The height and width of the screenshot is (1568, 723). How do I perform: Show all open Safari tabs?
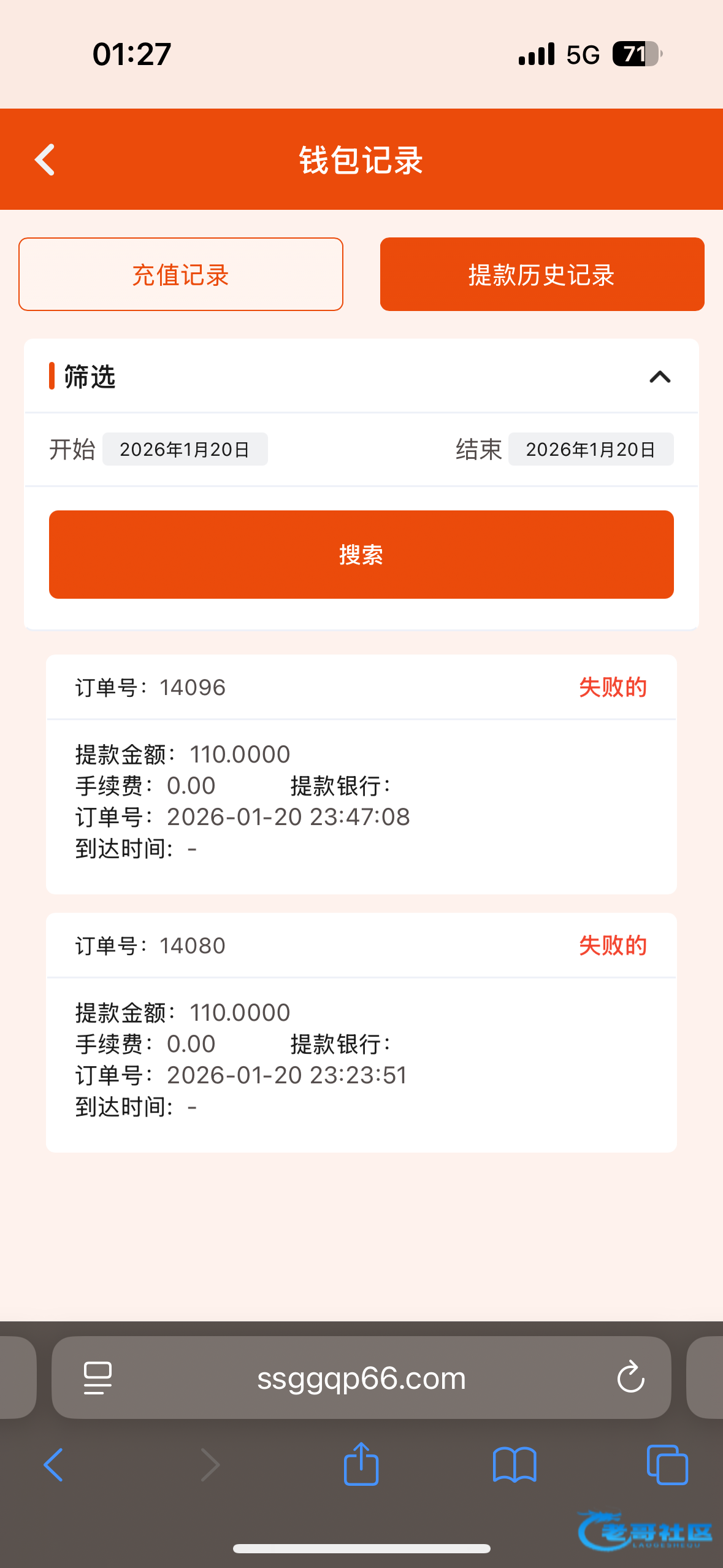pyautogui.click(x=667, y=1464)
